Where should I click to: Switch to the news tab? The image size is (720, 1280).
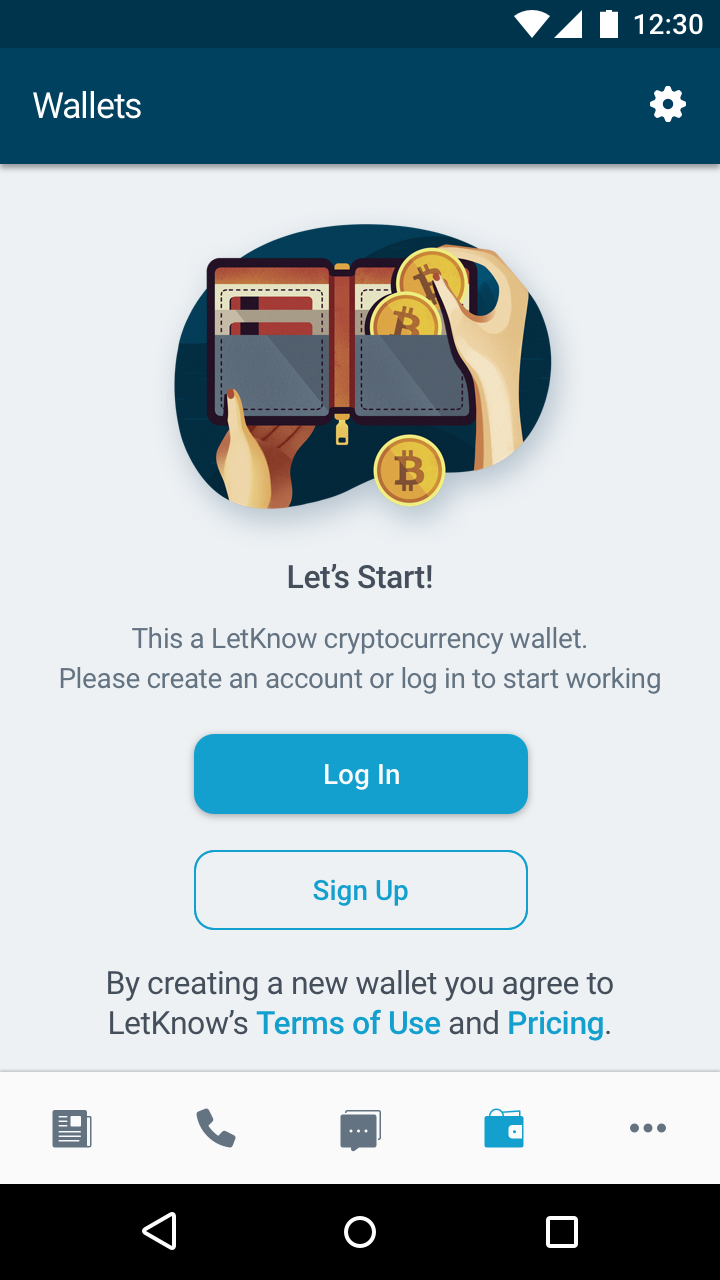(x=72, y=1129)
